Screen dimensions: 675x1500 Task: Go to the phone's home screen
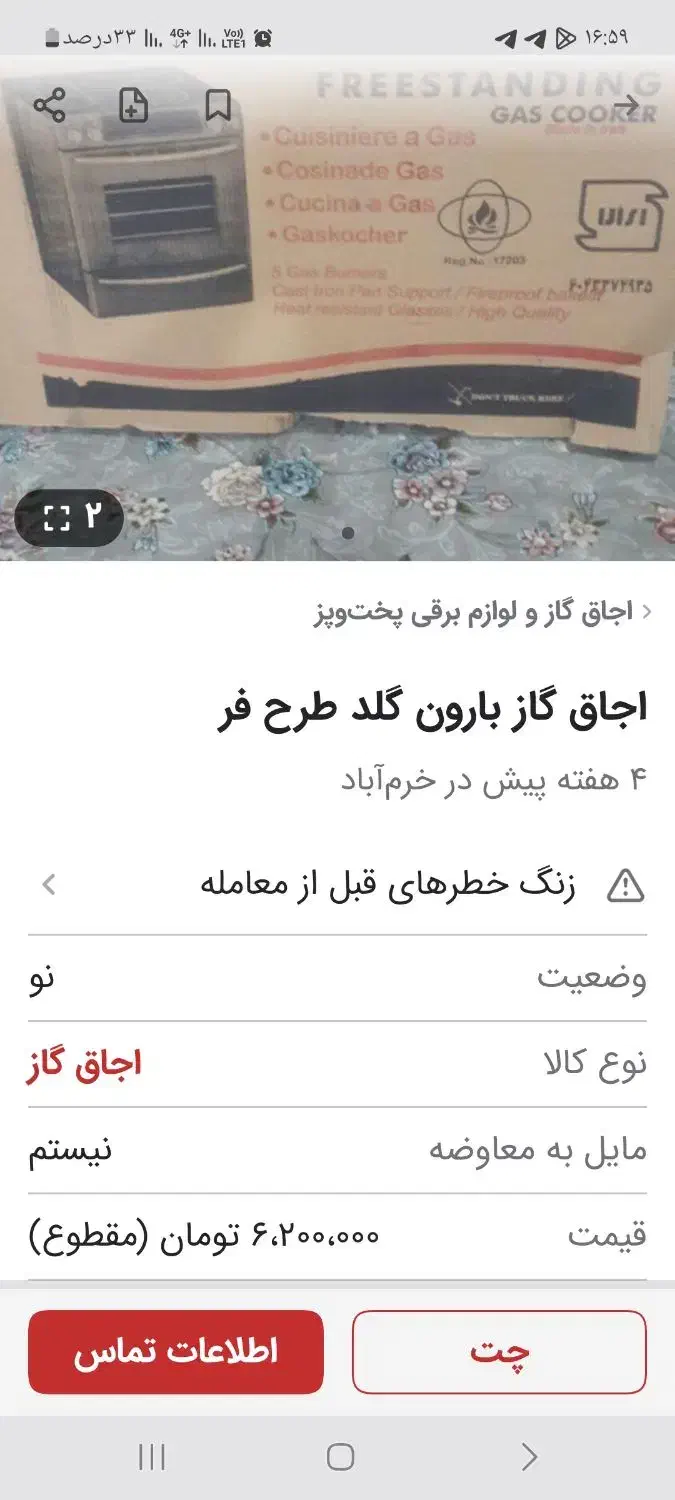[340, 1457]
